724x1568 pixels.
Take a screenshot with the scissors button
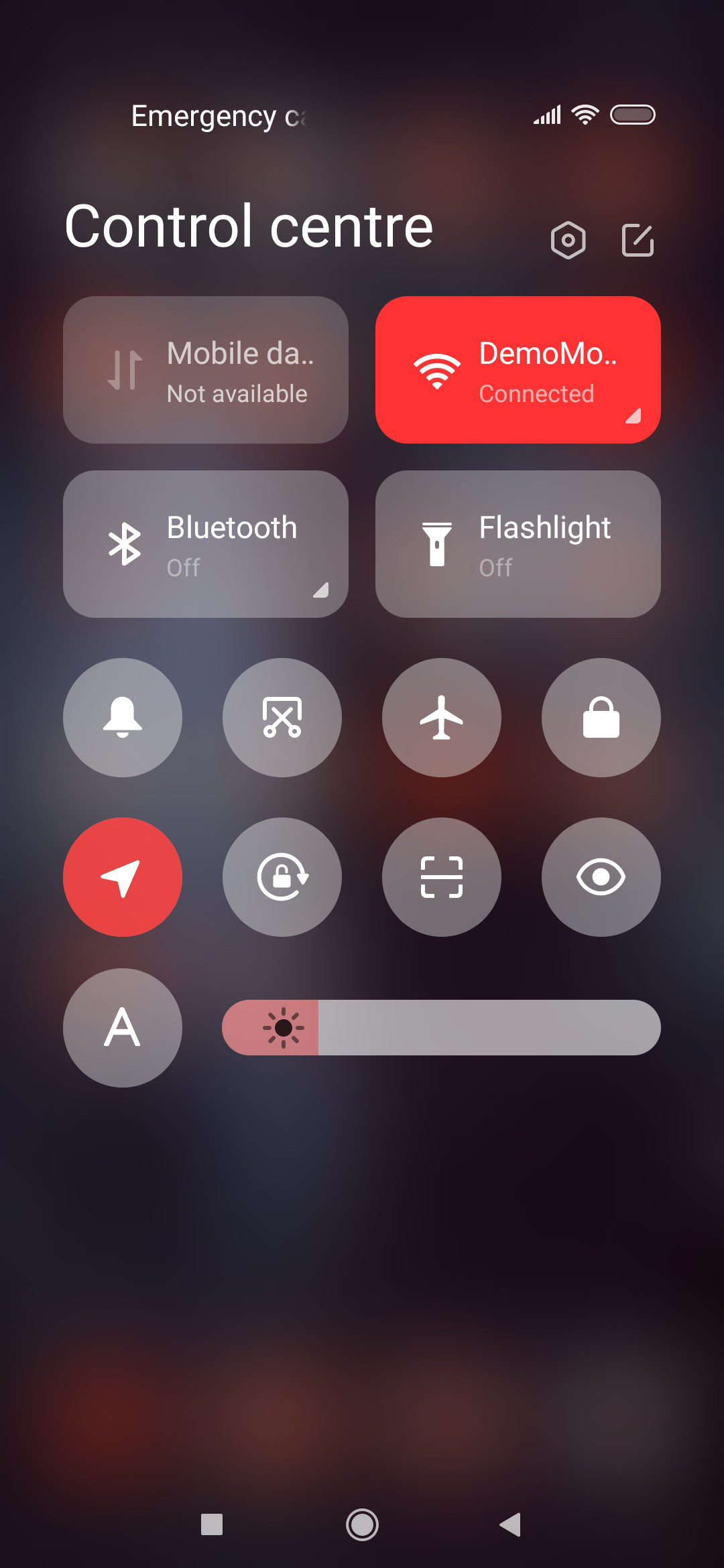pos(282,718)
